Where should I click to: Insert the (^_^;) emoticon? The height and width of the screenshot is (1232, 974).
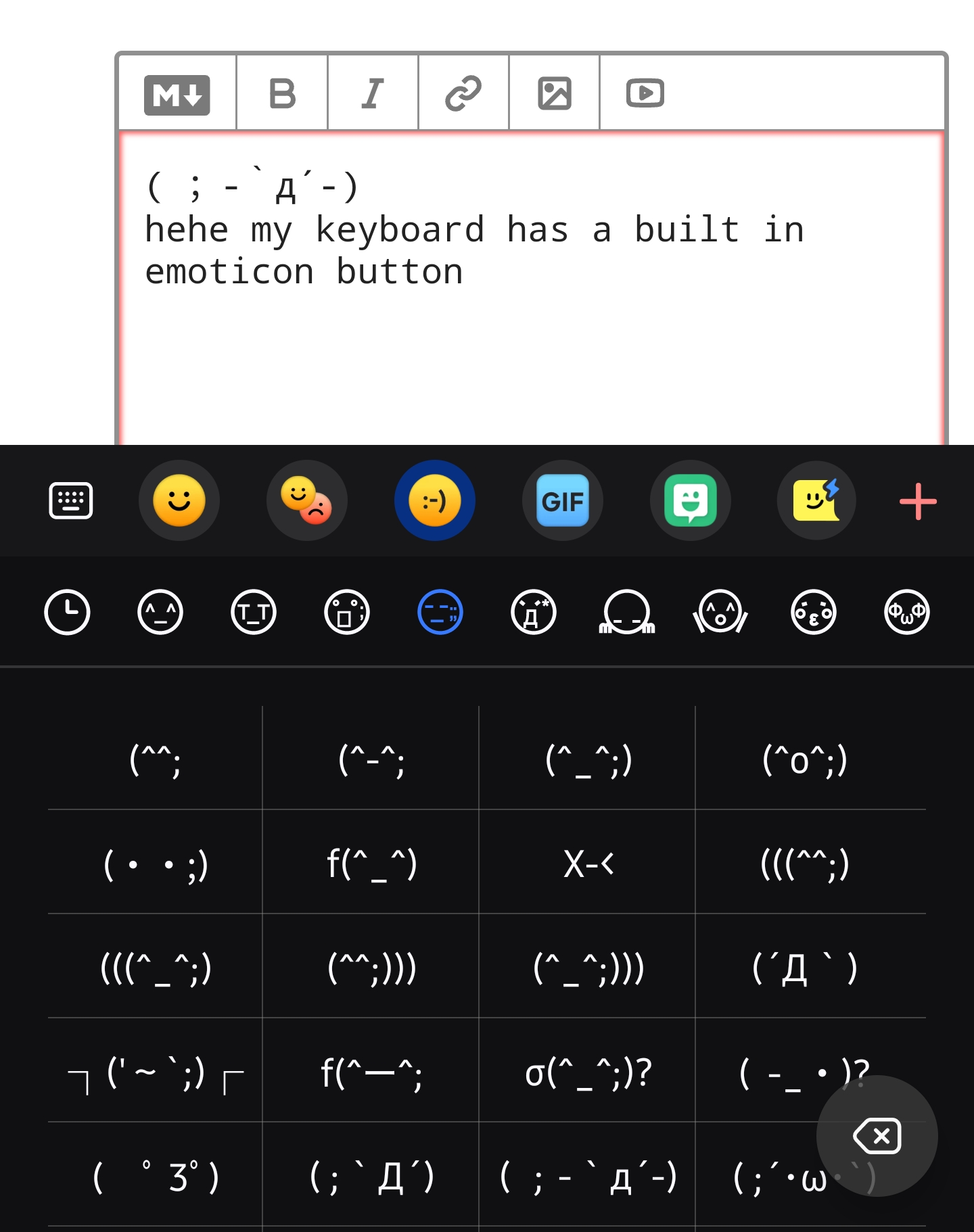point(588,760)
